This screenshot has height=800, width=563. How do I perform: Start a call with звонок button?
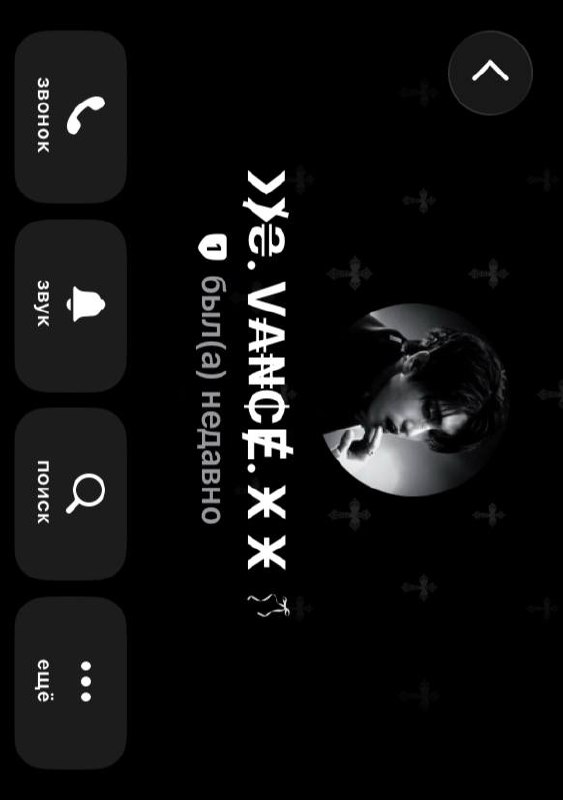click(70, 116)
